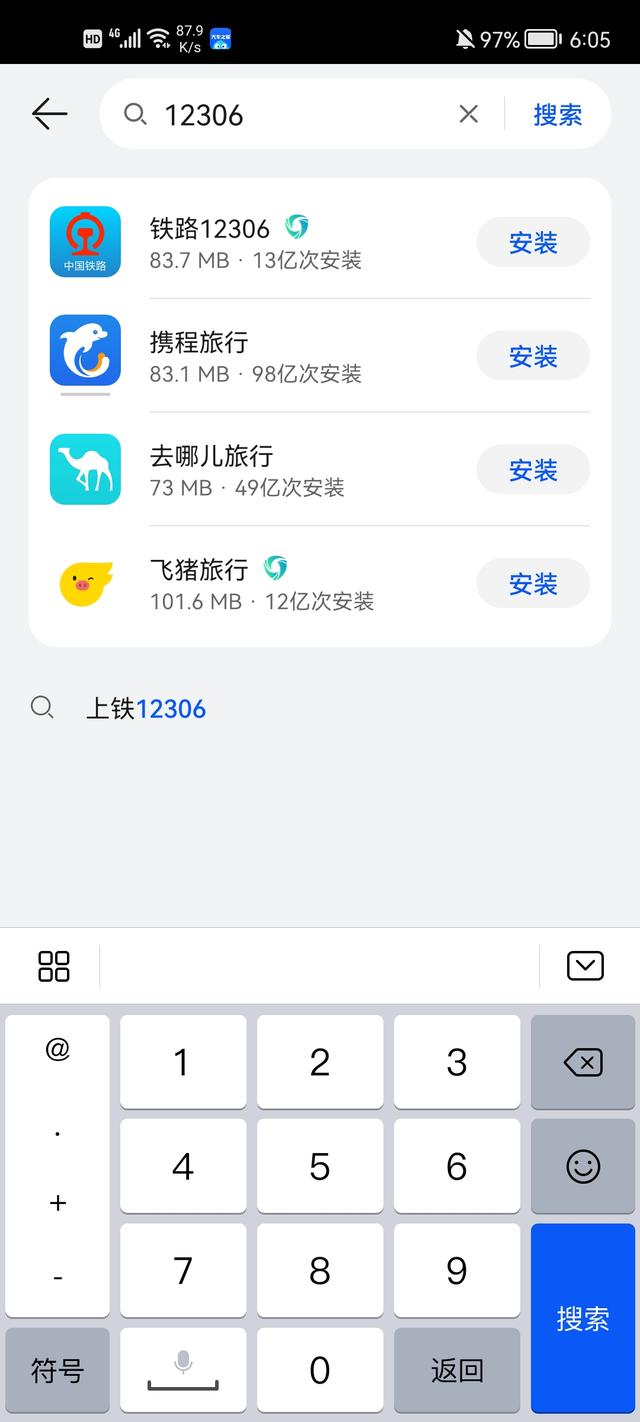Focus the search field containing 12306
640x1422 pixels.
(x=300, y=114)
